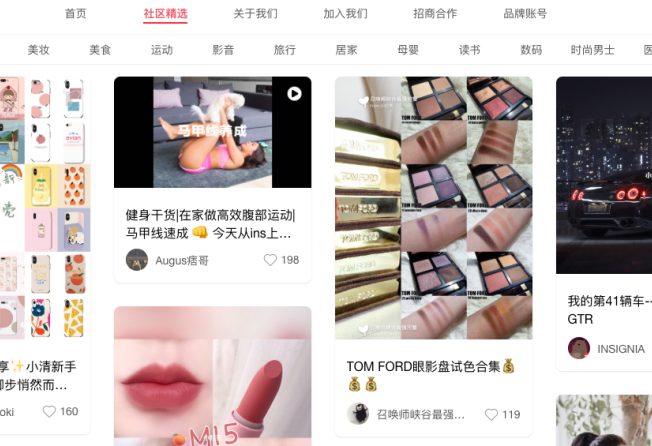652x446 pixels.
Task: Select the 数码 category
Action: tap(531, 49)
